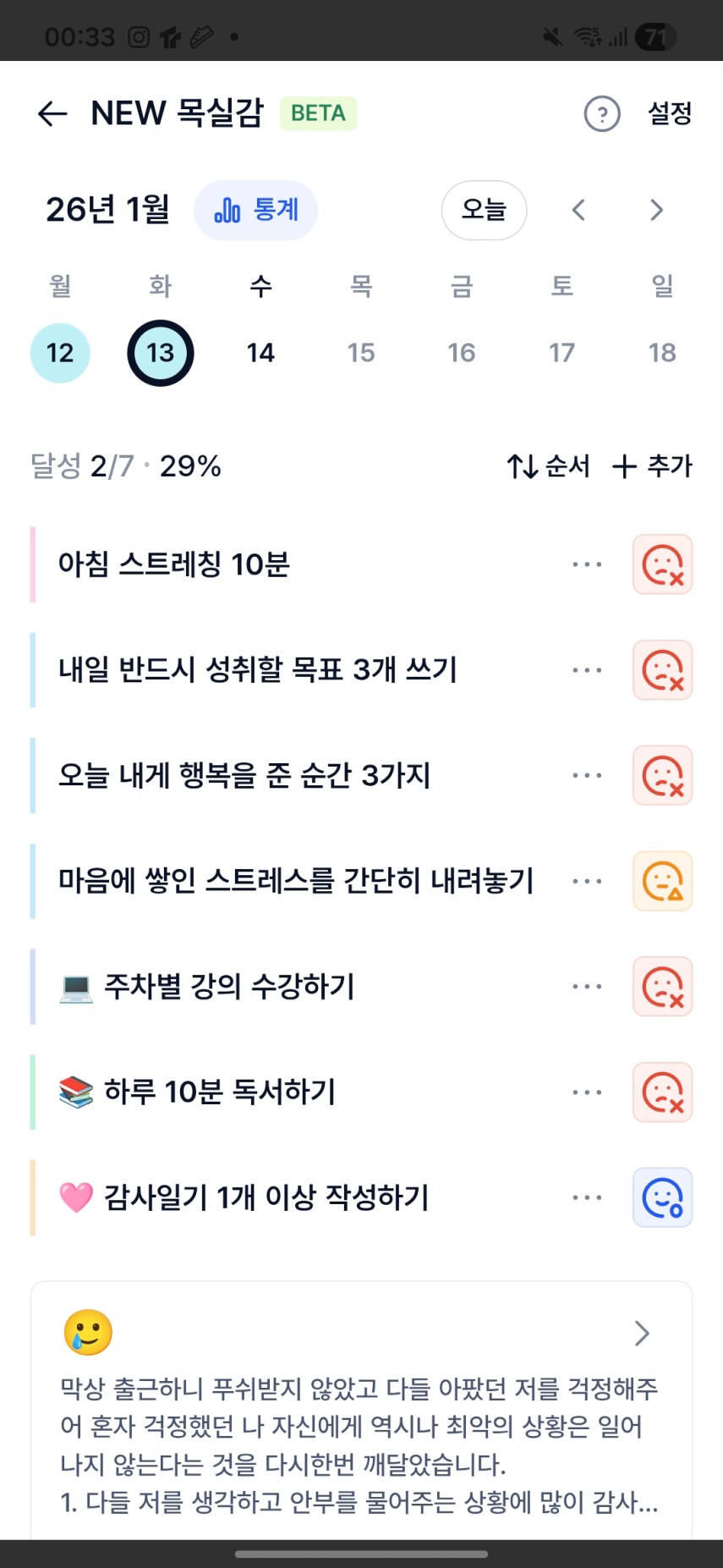This screenshot has width=723, height=1568.
Task: Open 통계 statistics
Action: pos(255,210)
